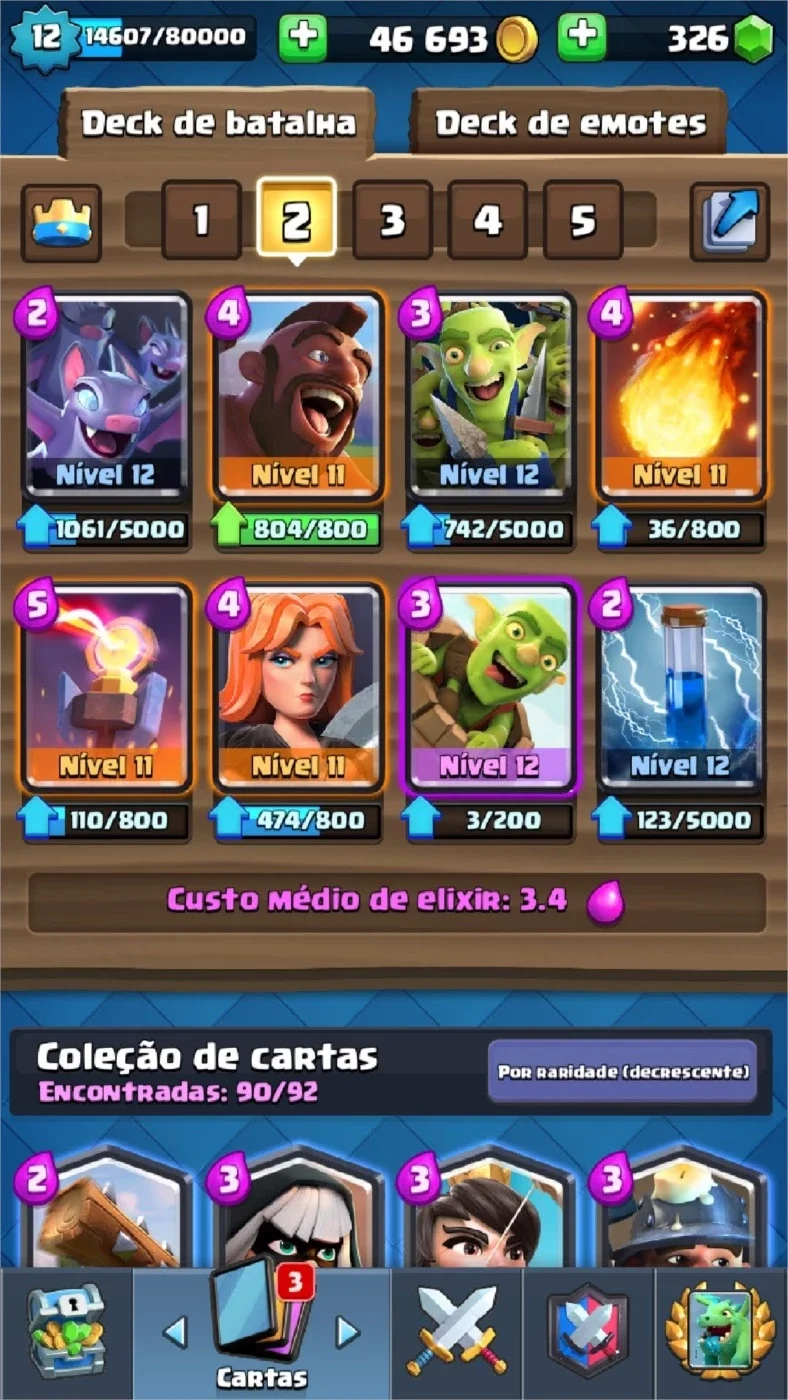788x1400 pixels.
Task: Switch to the Deck de emotes tab
Action: 570,123
